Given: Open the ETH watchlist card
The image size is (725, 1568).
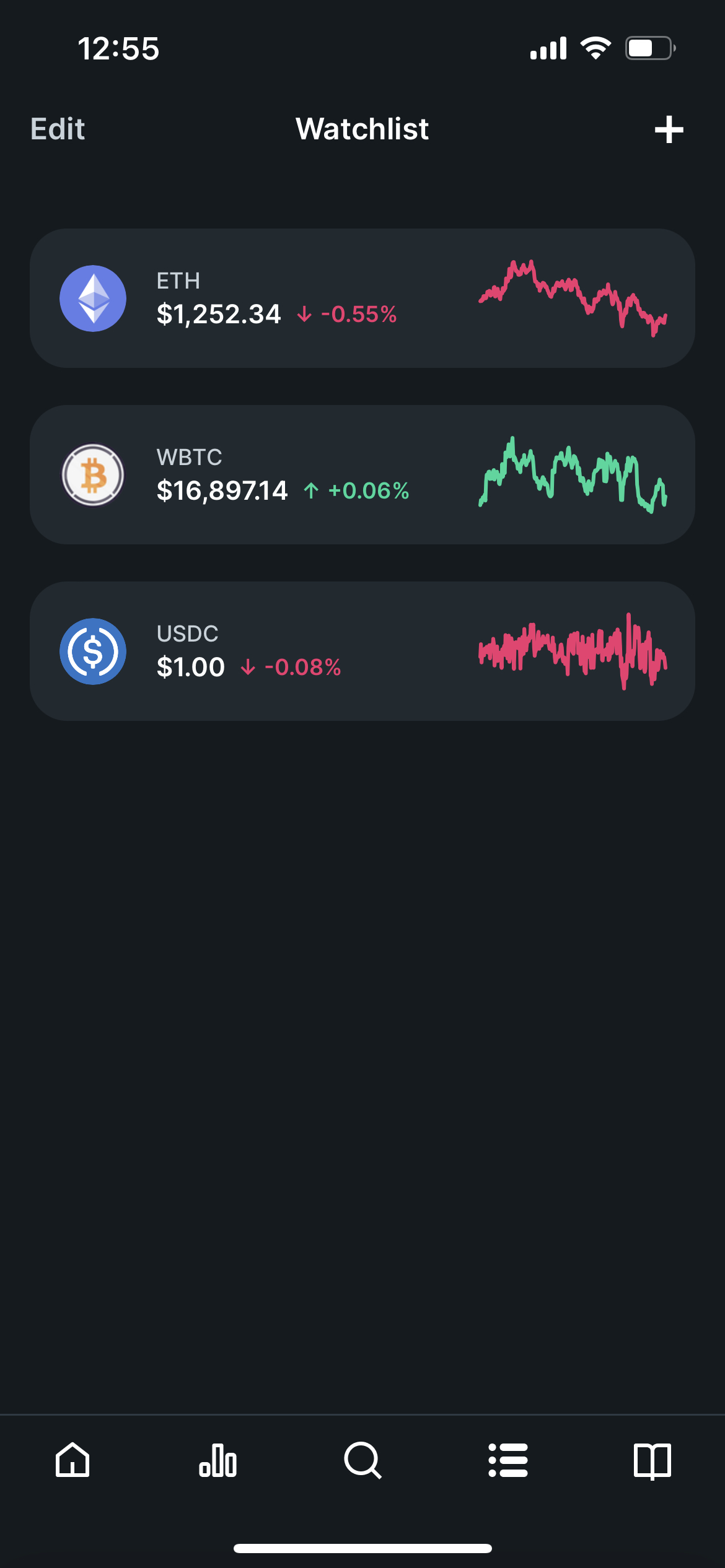Looking at the screenshot, I should 362,298.
